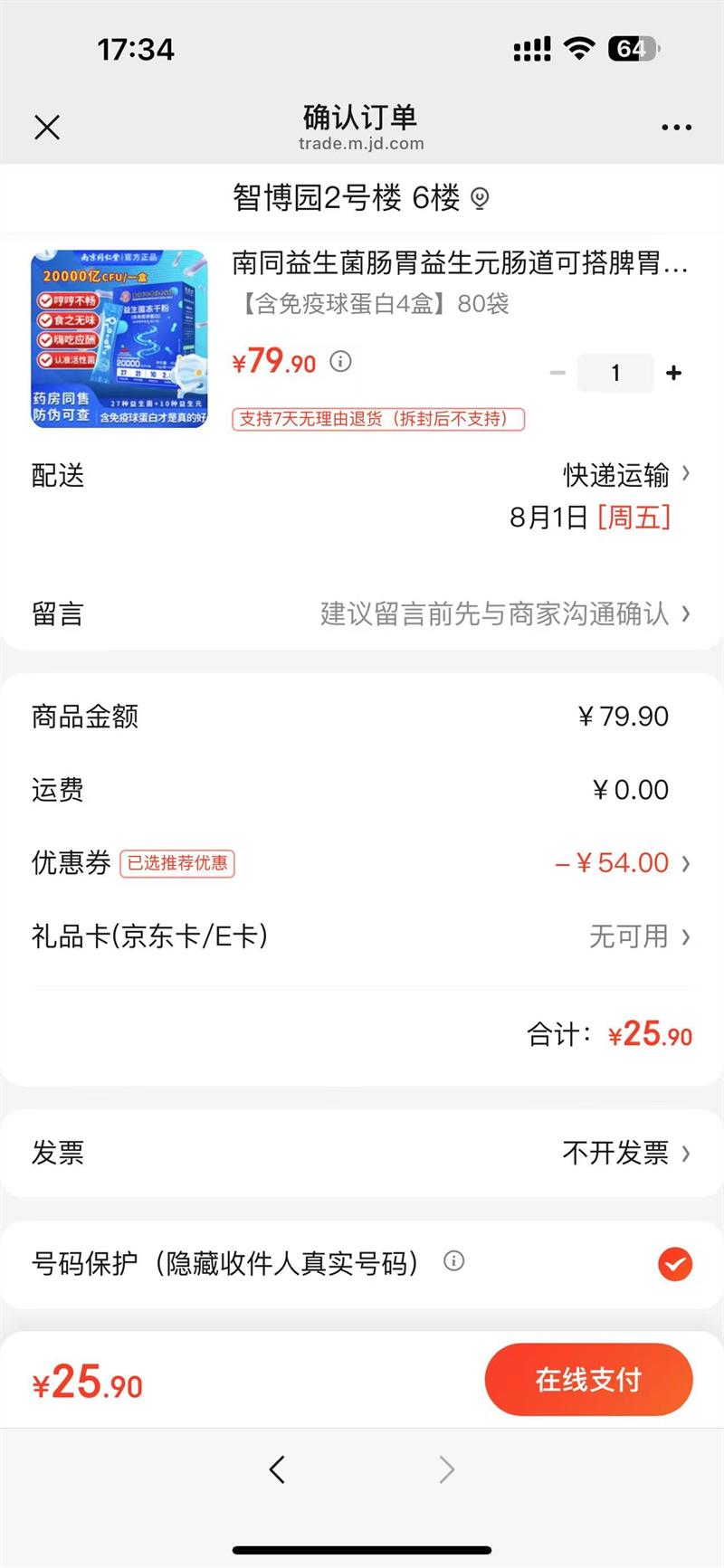Change delivery address 智博园2号楼 6楼
Image resolution: width=724 pixels, height=1568 pixels.
[360, 197]
